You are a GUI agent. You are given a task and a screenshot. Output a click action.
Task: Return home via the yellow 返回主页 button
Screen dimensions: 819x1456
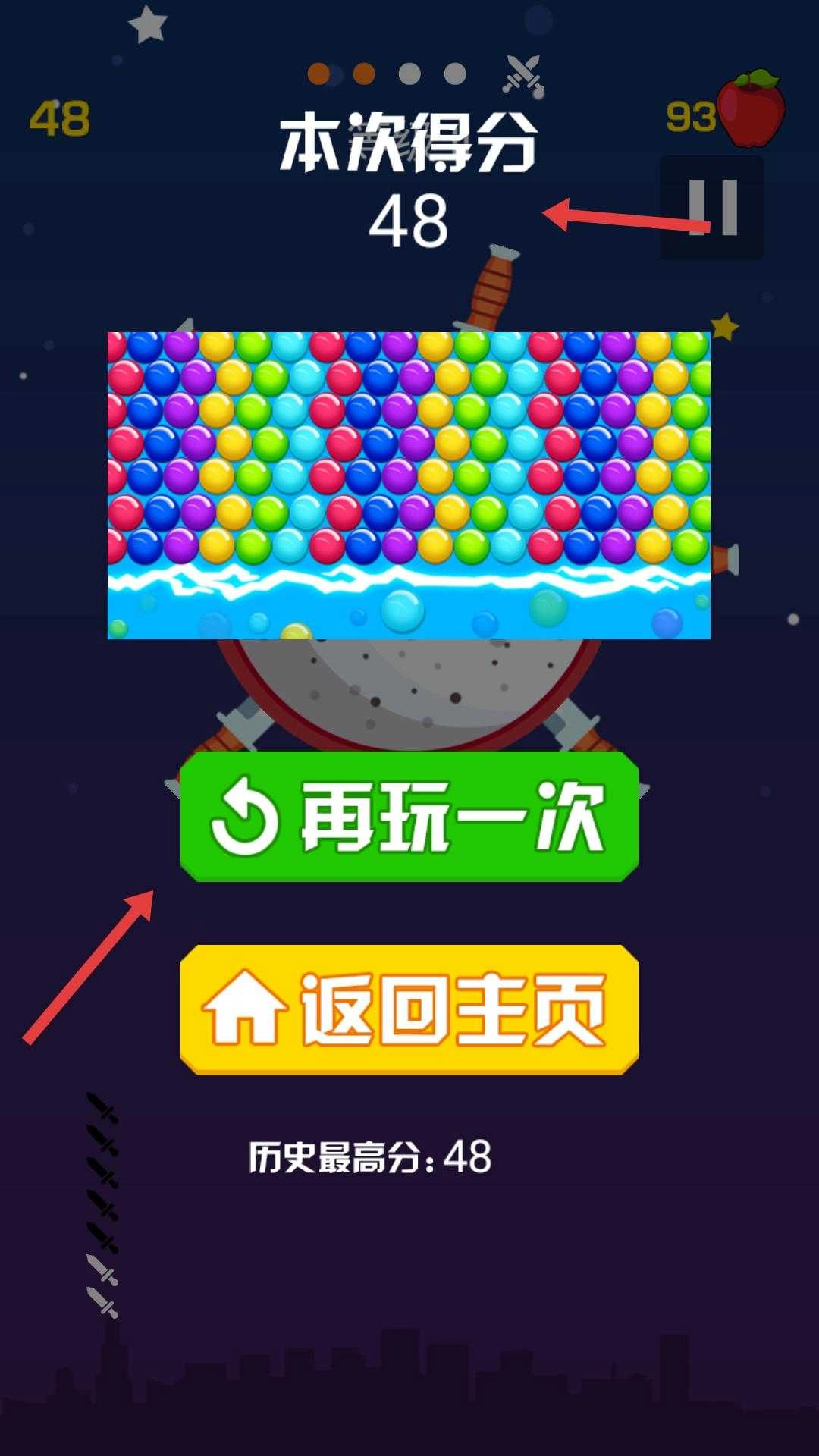click(x=409, y=1009)
